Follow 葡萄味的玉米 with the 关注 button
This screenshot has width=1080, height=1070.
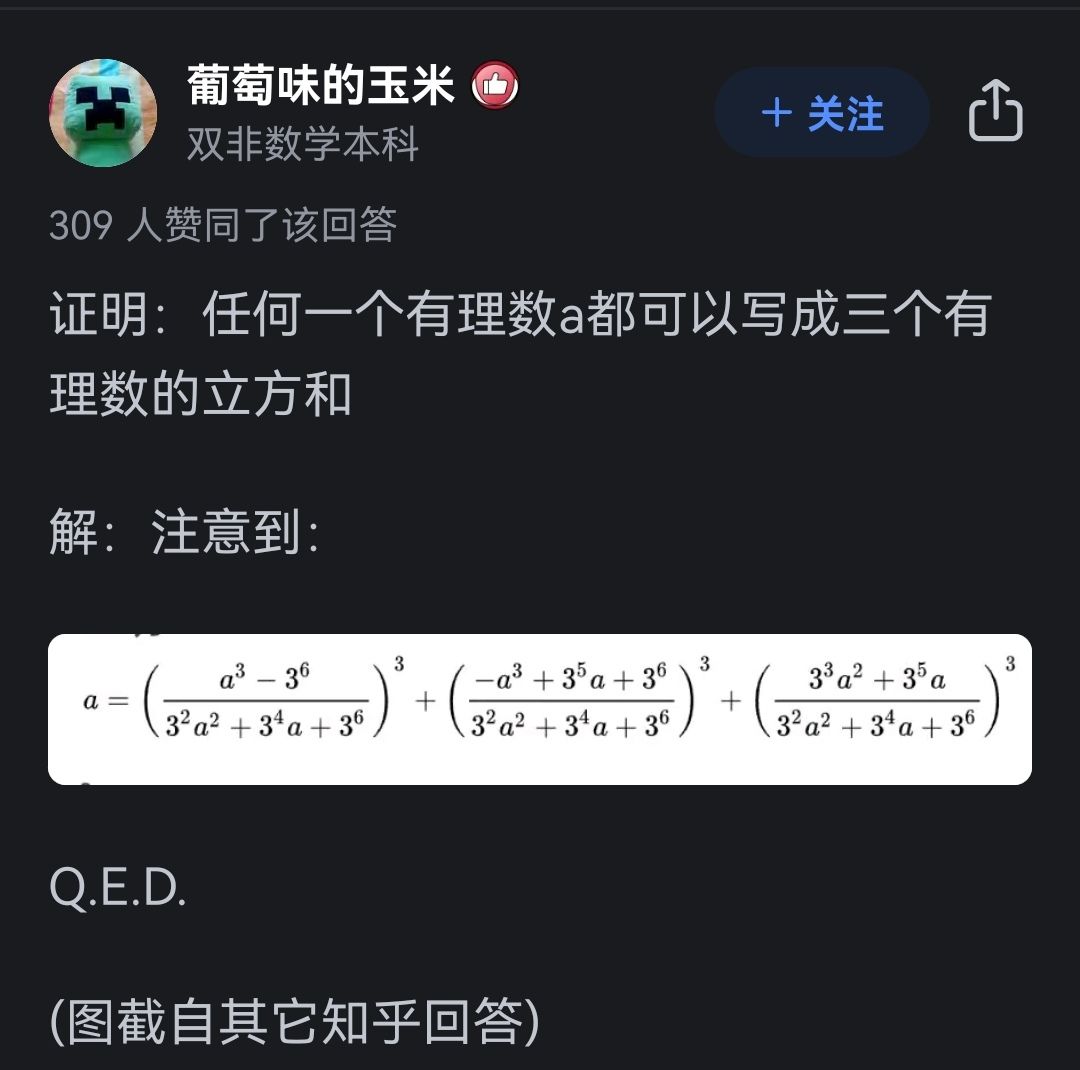[x=822, y=113]
